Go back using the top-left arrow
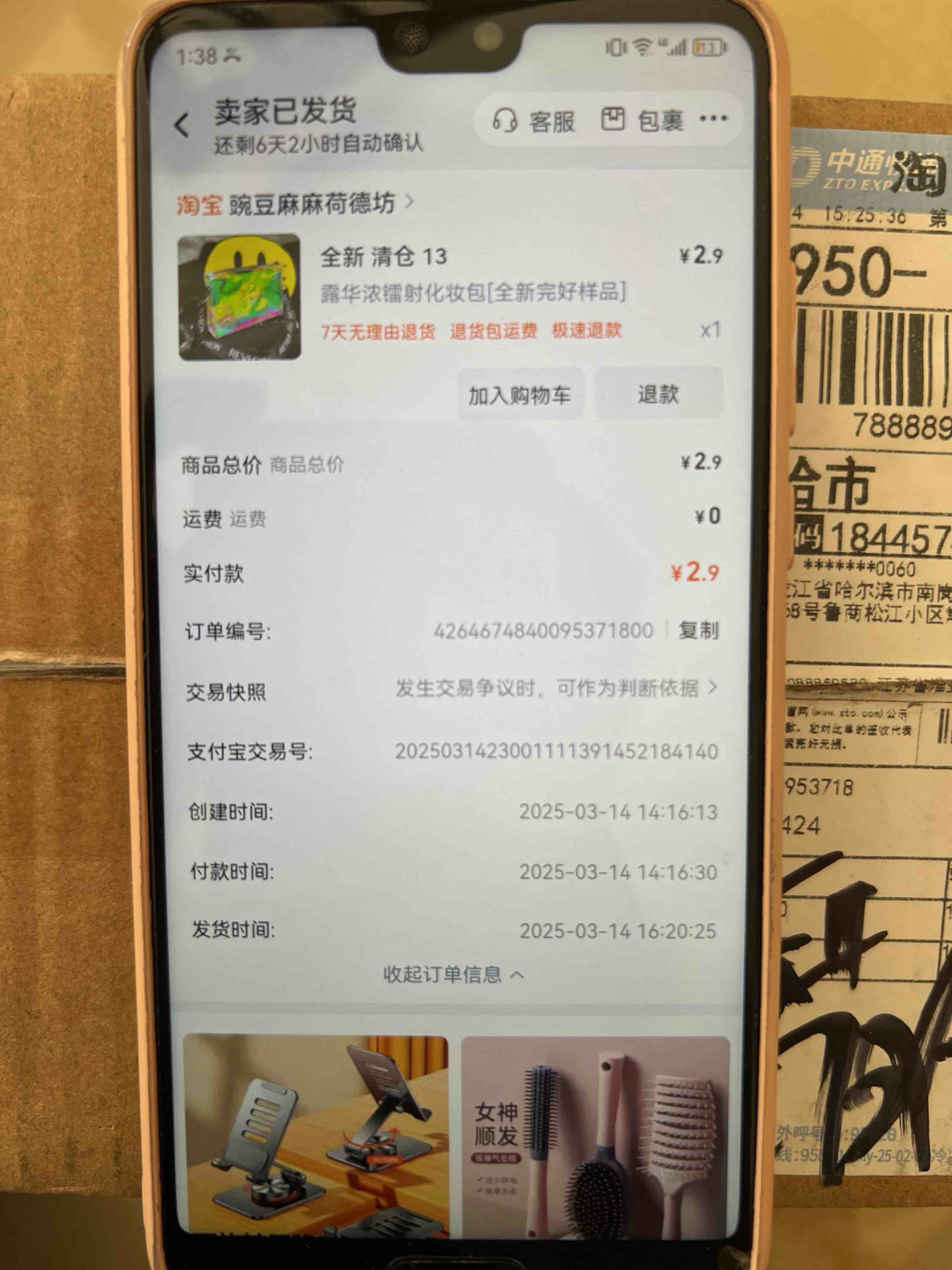This screenshot has height=1270, width=952. (x=182, y=125)
